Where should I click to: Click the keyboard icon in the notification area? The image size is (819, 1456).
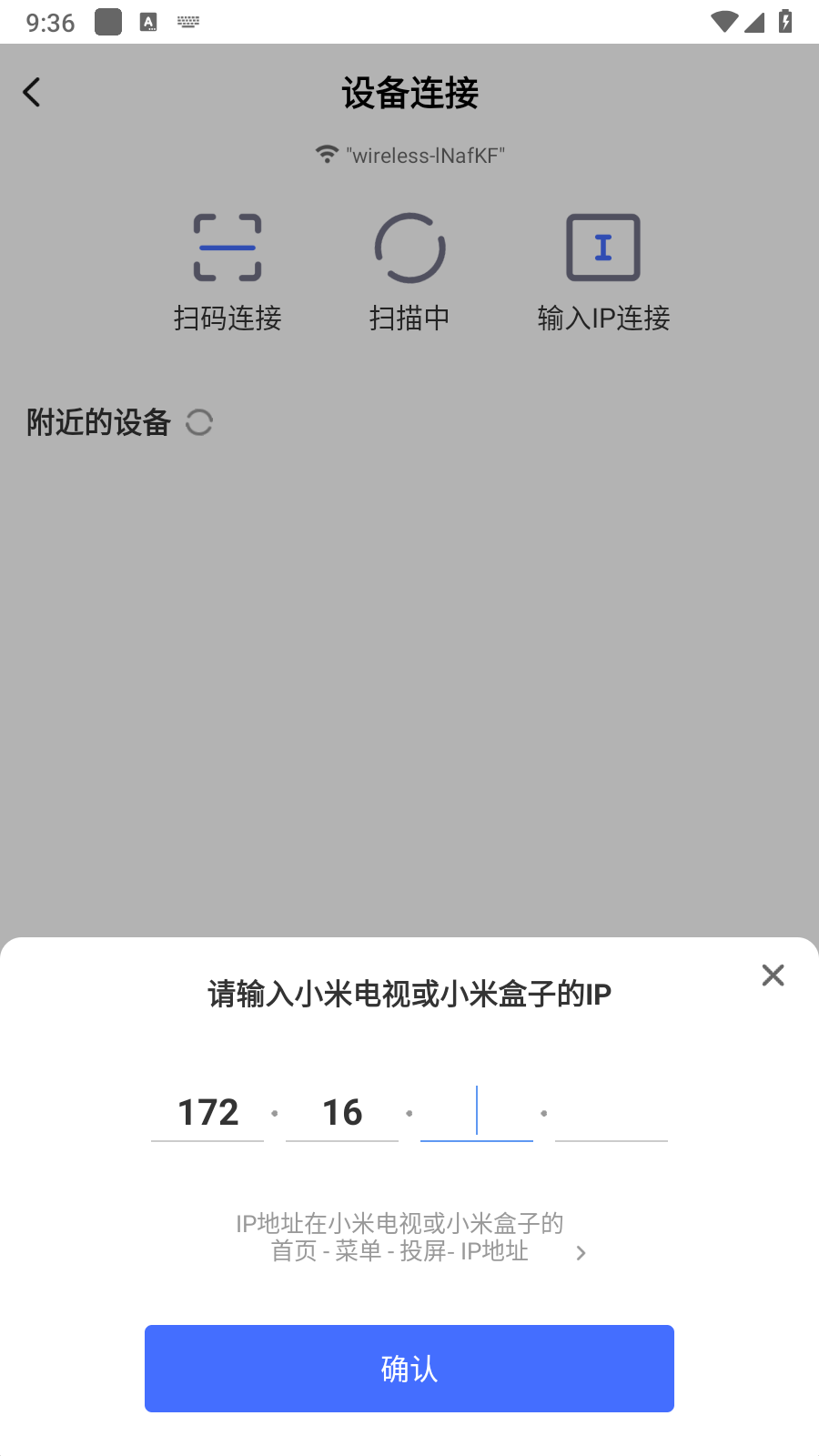pyautogui.click(x=187, y=21)
